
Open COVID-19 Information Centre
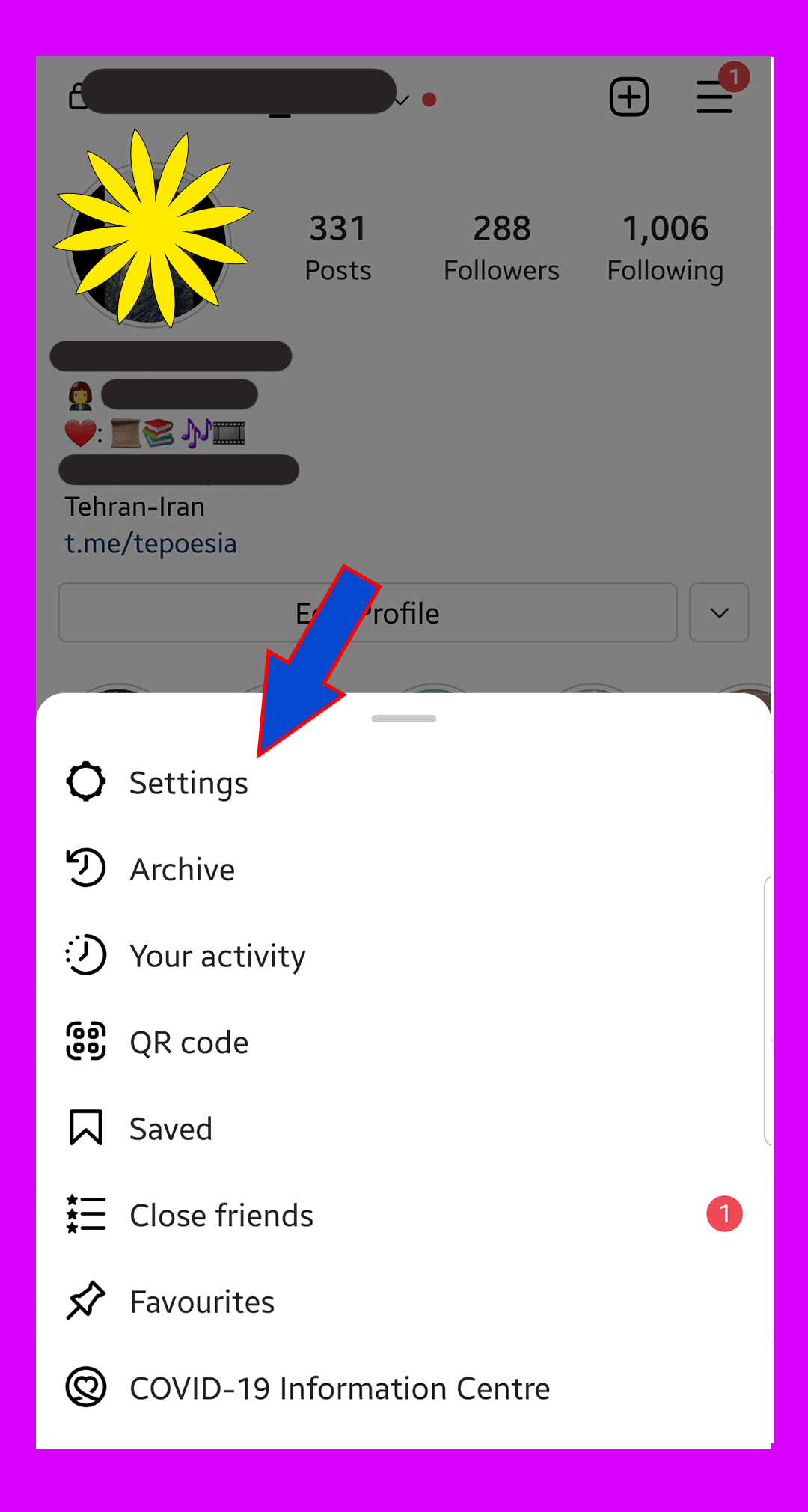(x=340, y=1389)
